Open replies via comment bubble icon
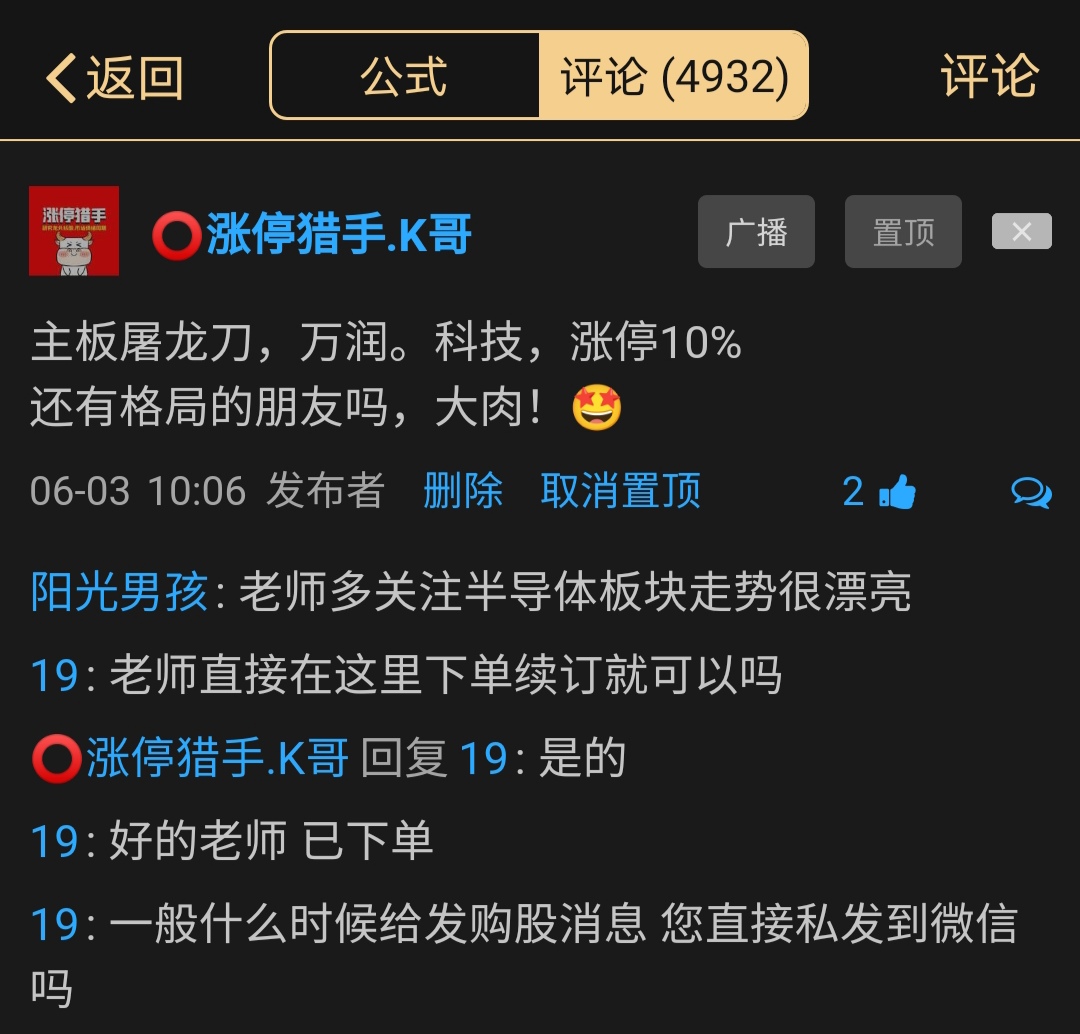1080x1034 pixels. tap(1030, 492)
